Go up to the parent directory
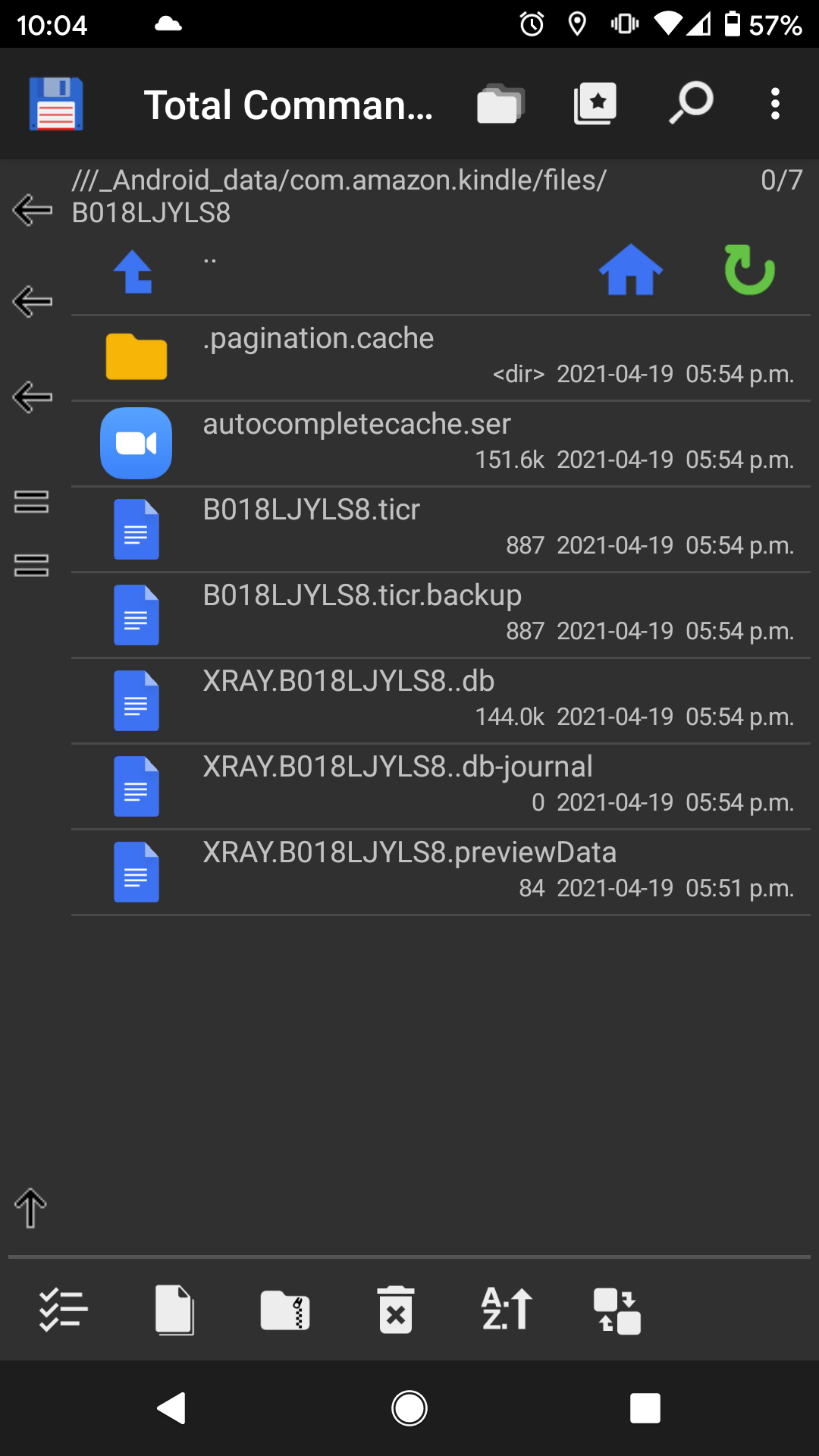Screen dimensions: 819x1456 (x=133, y=271)
